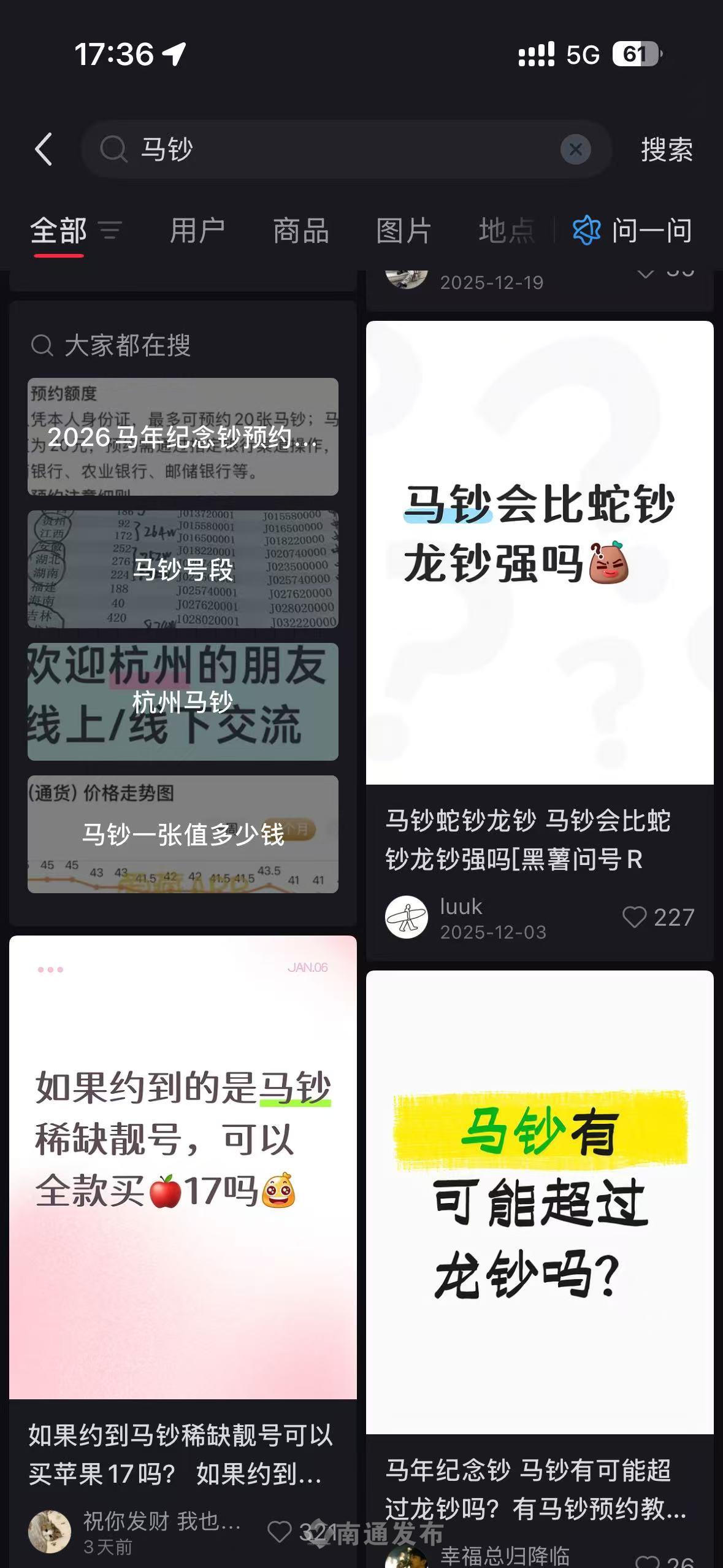Screen dimensions: 723x1568
Task: Switch to the 图片 tab
Action: [x=404, y=231]
